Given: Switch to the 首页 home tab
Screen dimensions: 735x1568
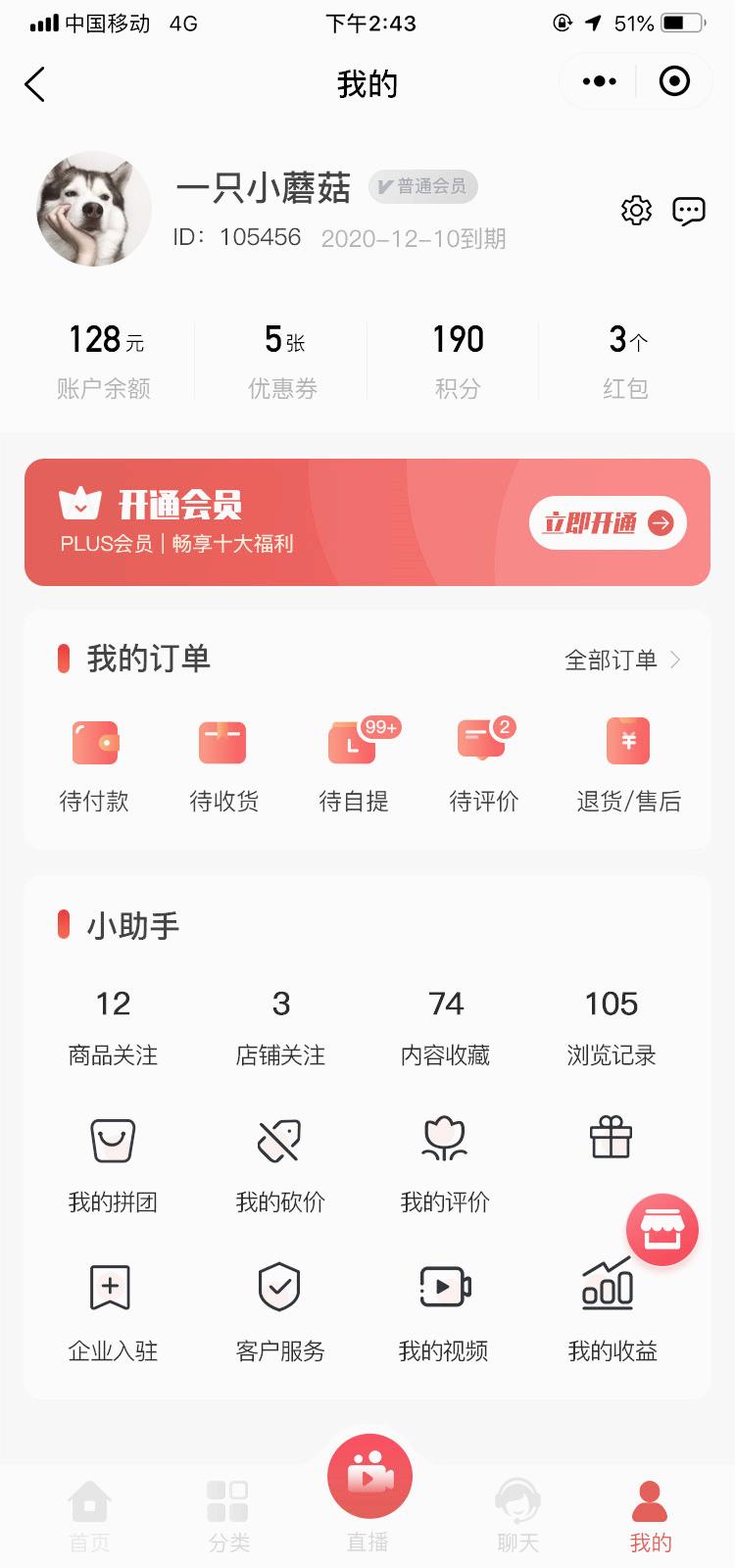Looking at the screenshot, I should pos(89,1514).
